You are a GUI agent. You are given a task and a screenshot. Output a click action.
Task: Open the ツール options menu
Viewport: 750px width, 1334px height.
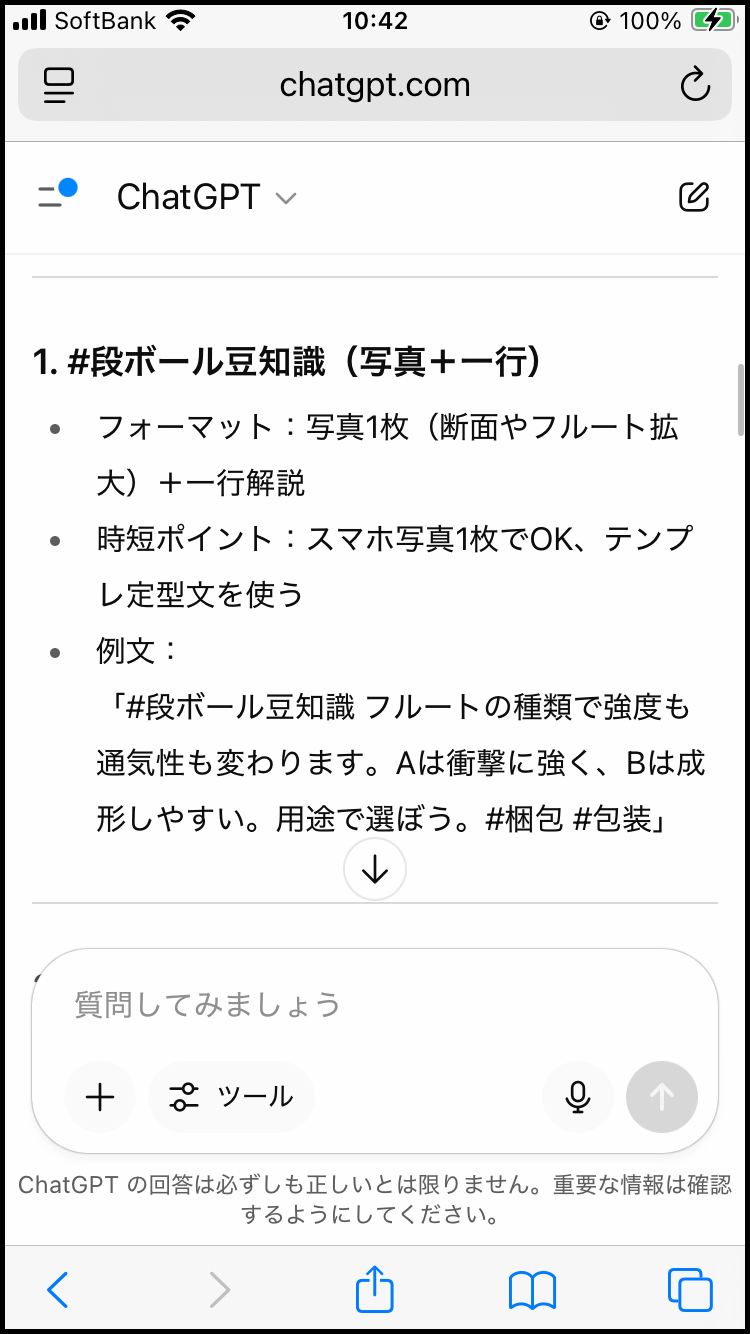[x=231, y=1097]
